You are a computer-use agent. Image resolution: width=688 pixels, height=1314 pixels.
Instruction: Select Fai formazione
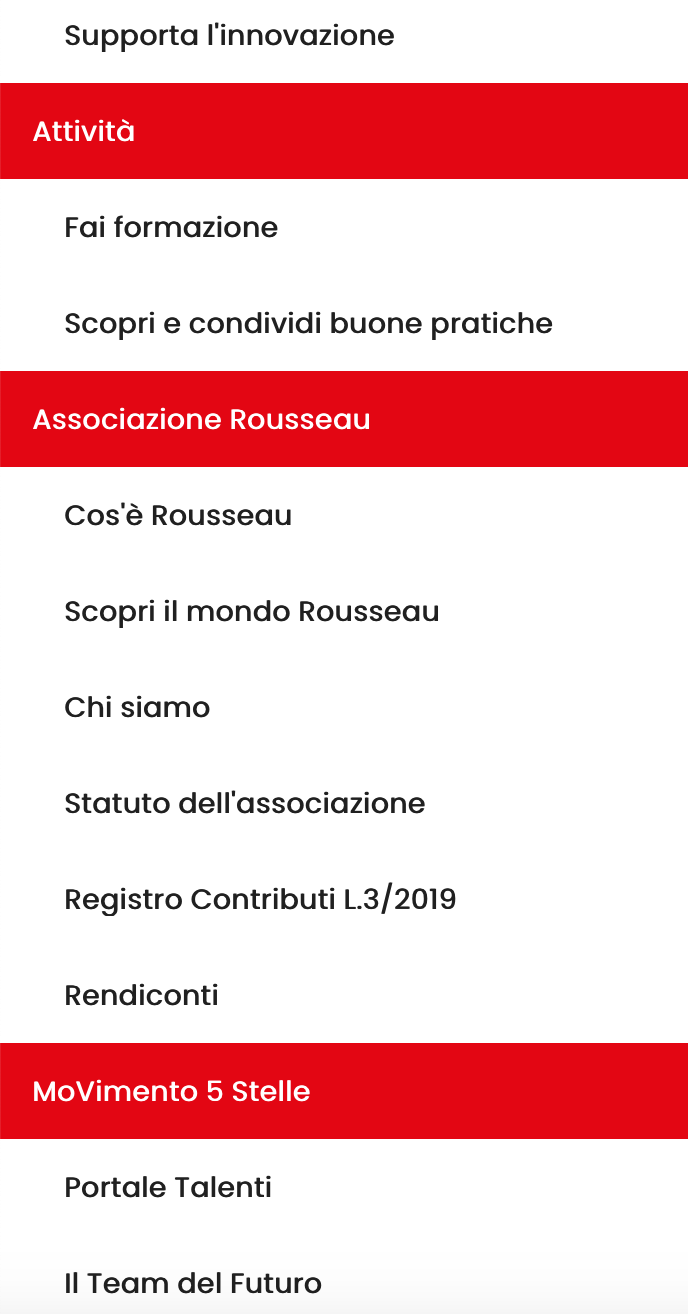click(x=344, y=227)
